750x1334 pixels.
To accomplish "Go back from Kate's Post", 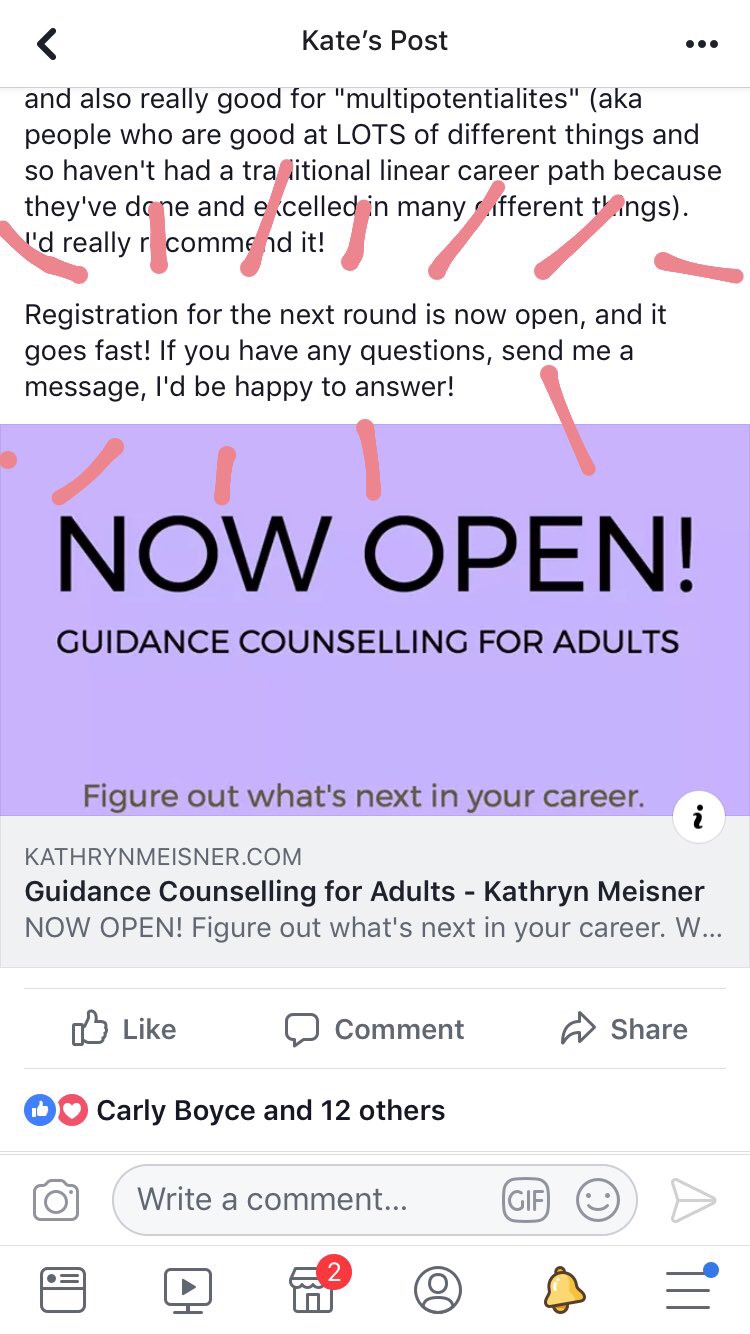I will click(47, 43).
